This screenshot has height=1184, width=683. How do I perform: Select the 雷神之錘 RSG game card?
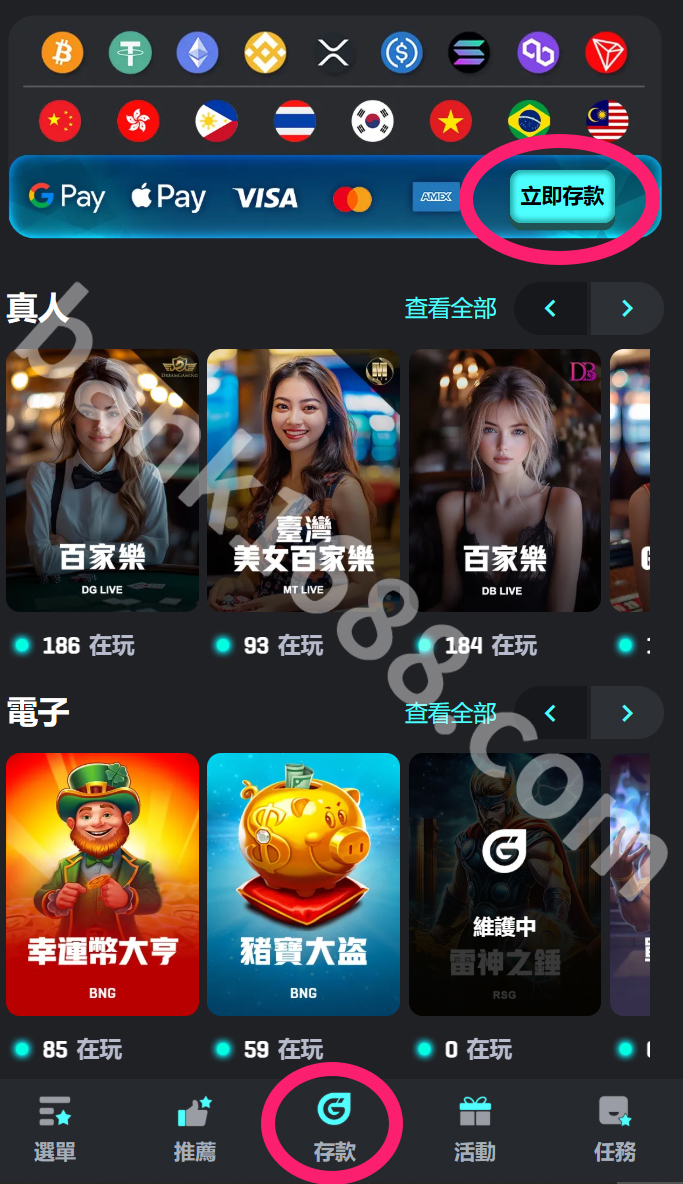pos(504,884)
